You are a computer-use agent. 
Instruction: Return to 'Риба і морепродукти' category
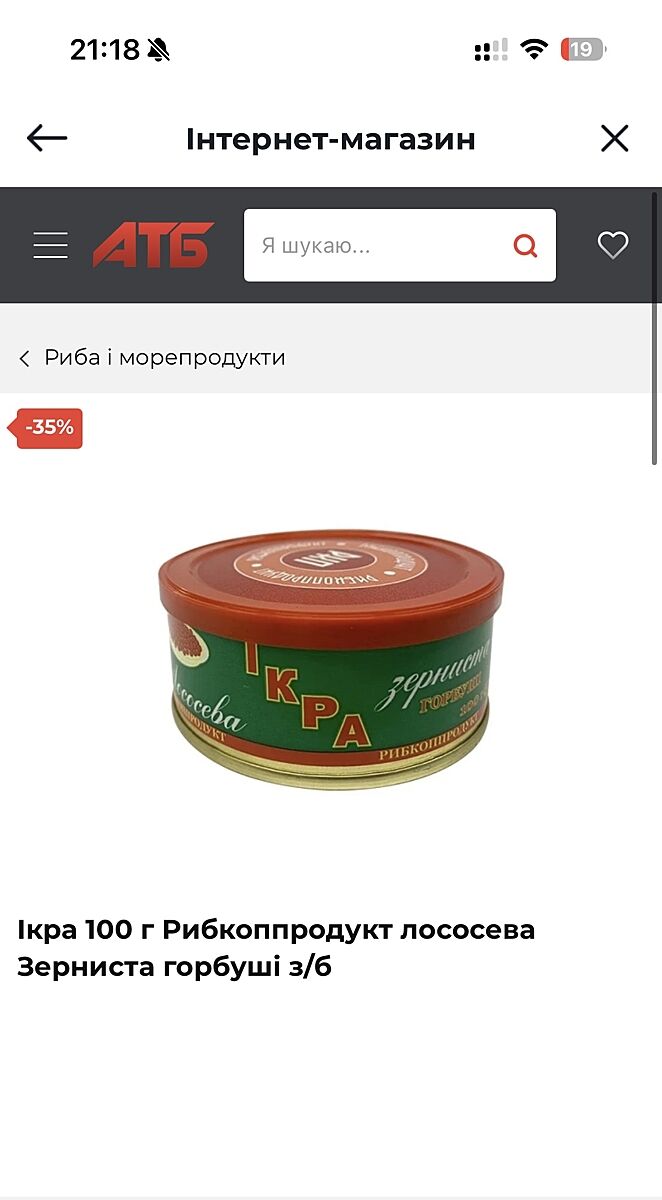coord(153,358)
